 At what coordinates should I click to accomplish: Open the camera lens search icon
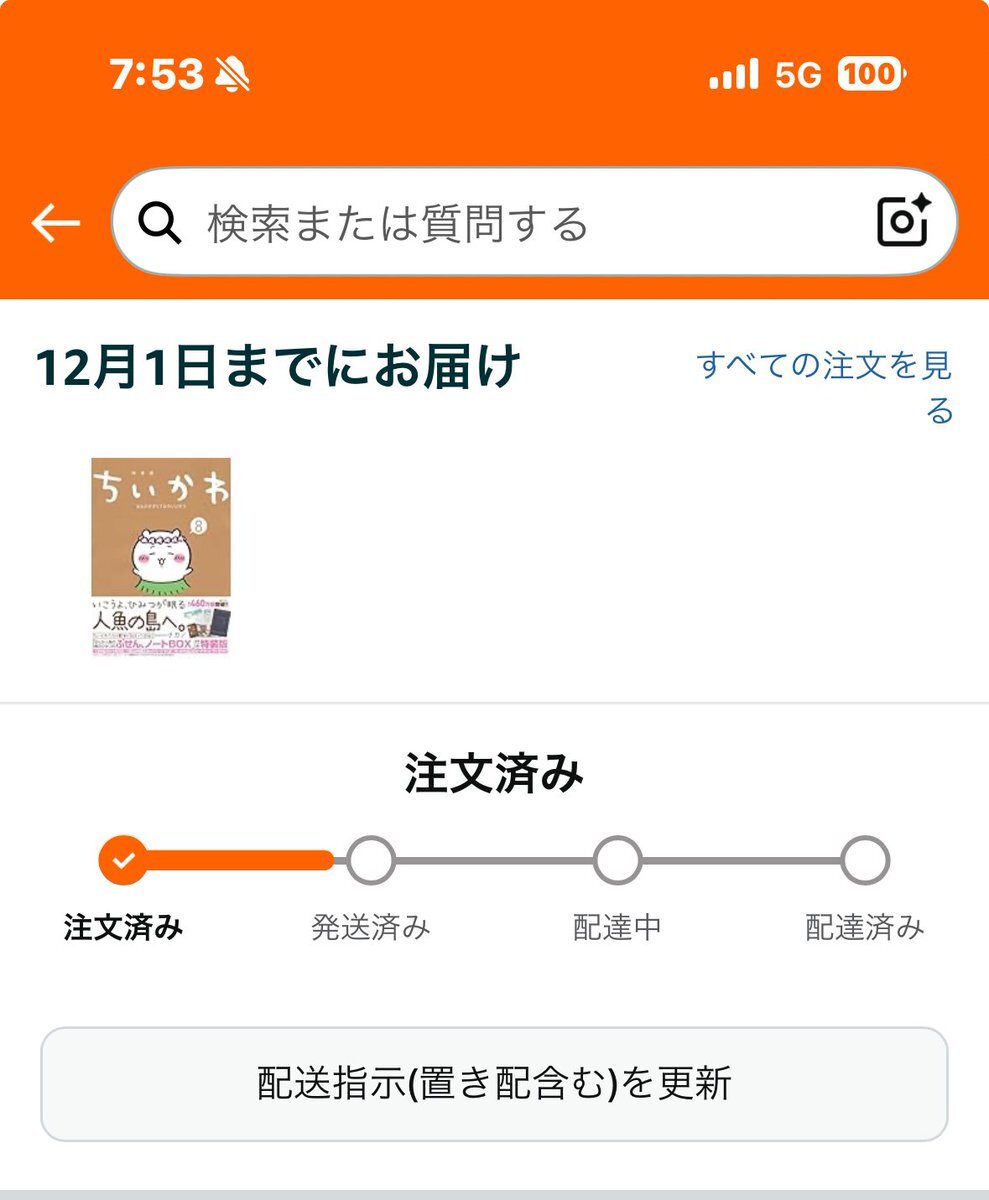tap(904, 221)
